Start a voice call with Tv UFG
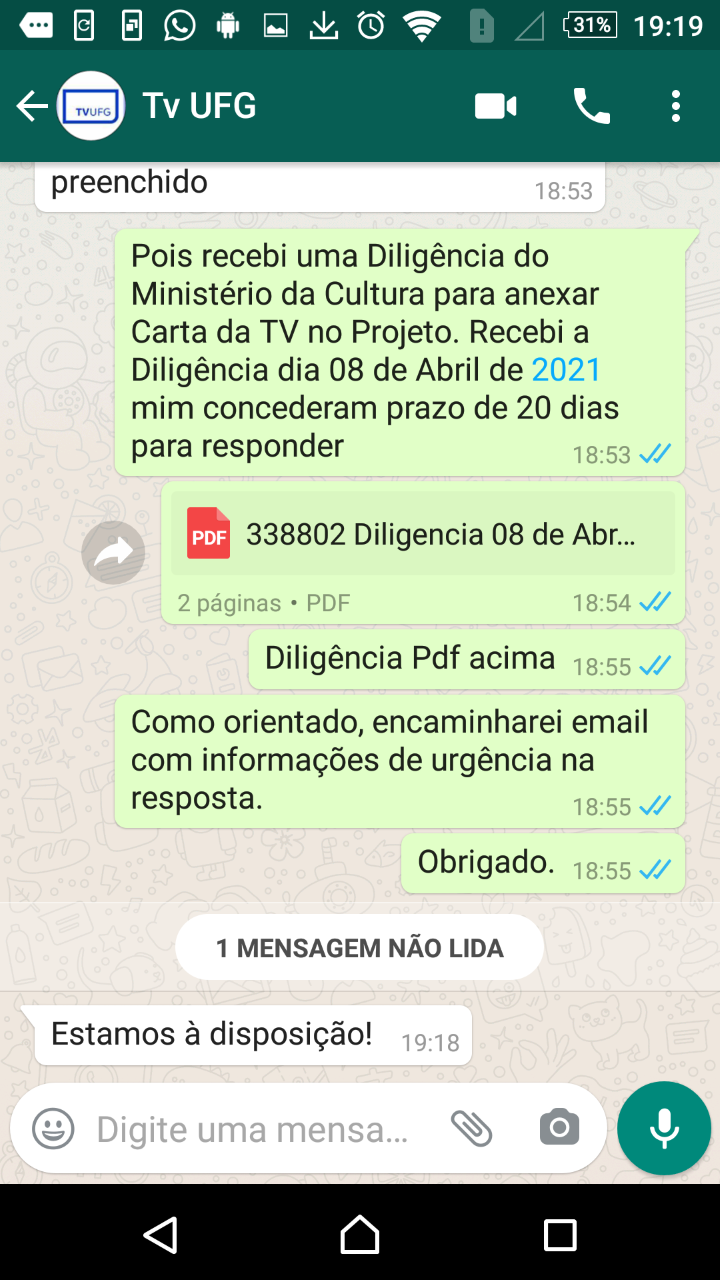720x1280 pixels. coord(591,106)
